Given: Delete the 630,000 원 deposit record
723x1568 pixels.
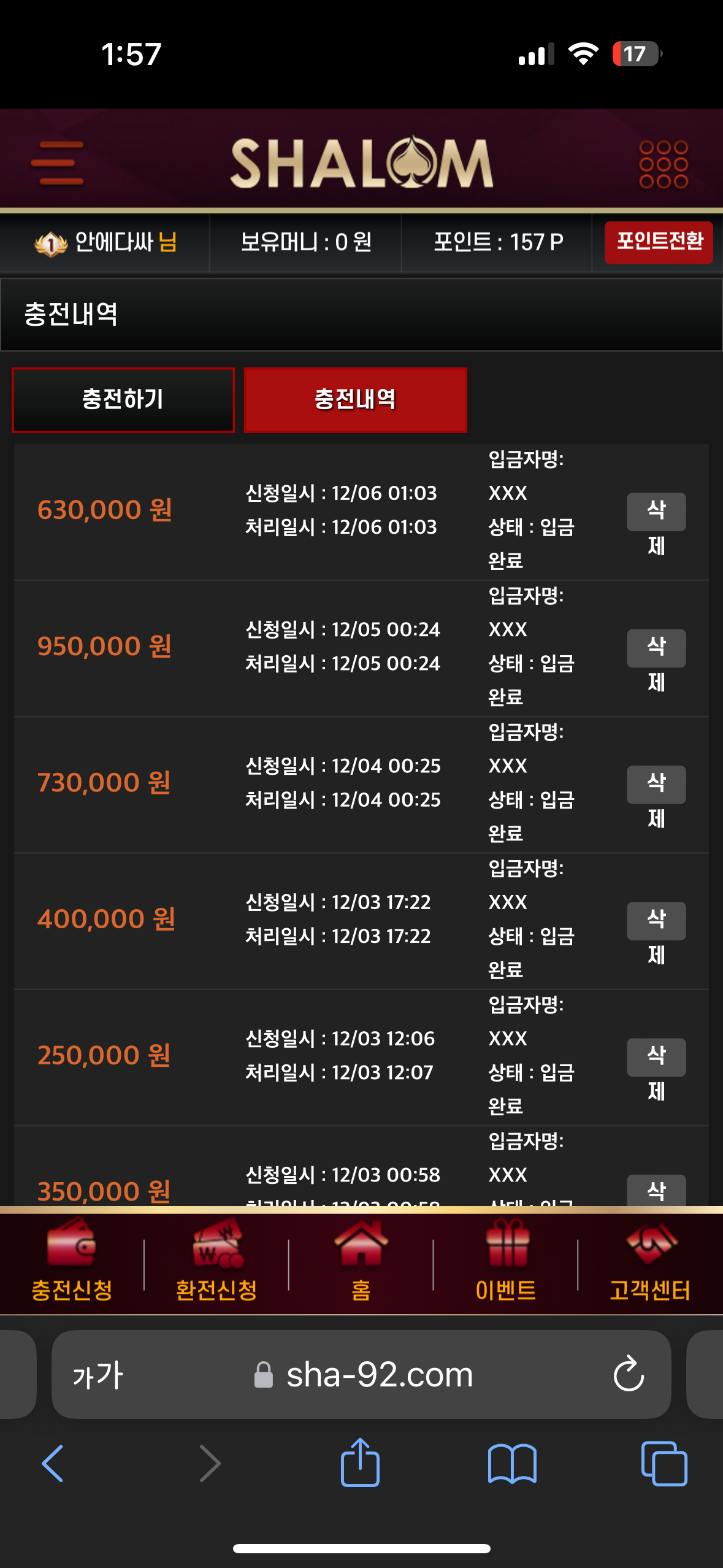Looking at the screenshot, I should pos(656,512).
